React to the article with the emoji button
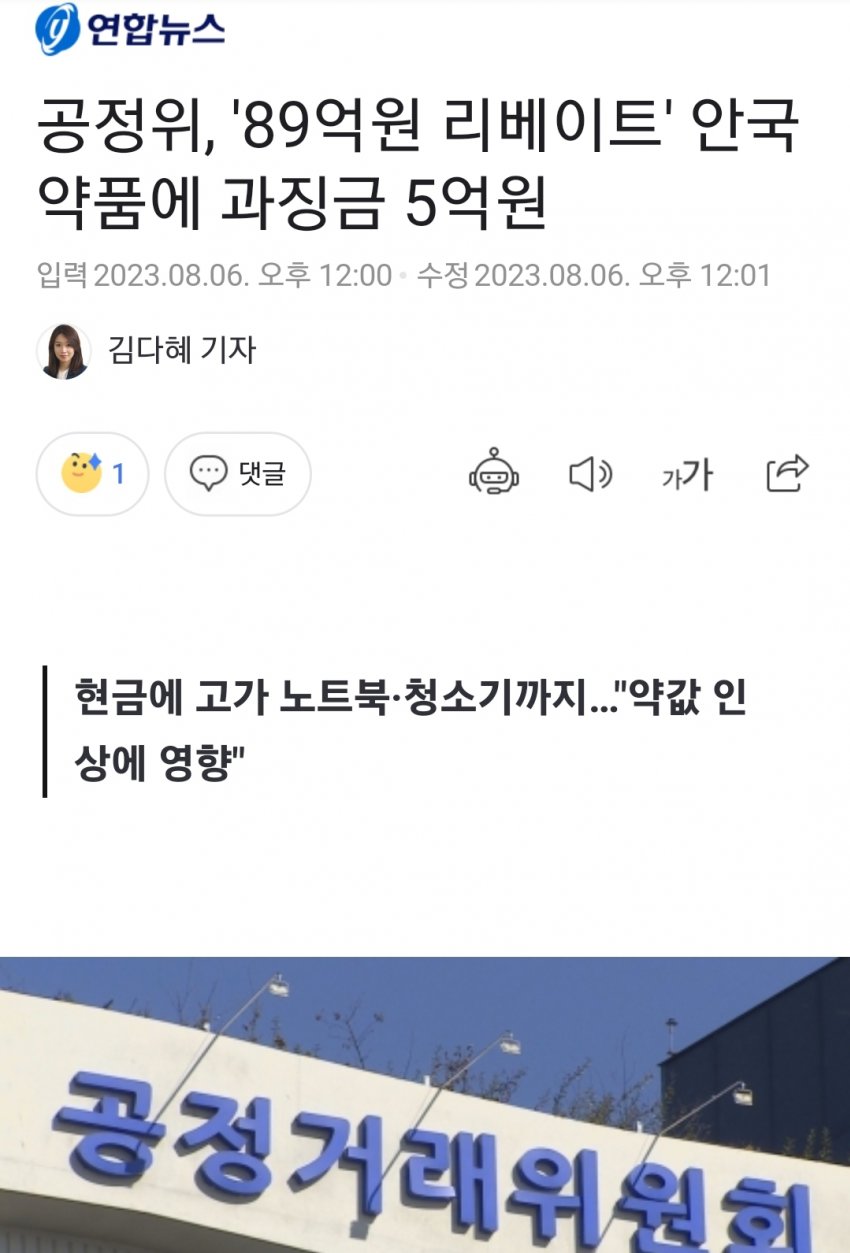Screen dimensions: 850x1253 pos(92,473)
